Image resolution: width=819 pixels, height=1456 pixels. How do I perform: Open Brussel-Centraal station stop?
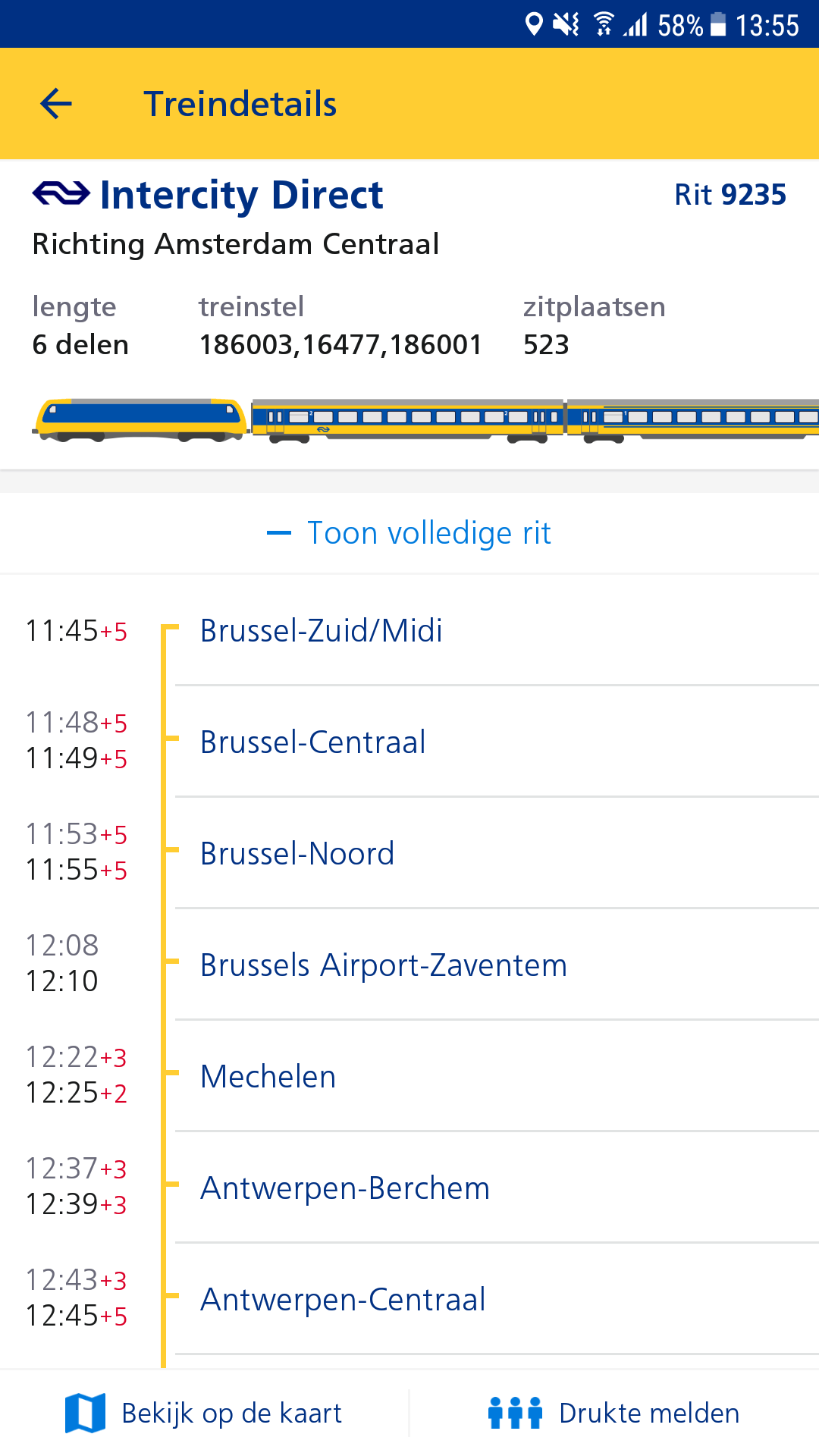point(409,741)
